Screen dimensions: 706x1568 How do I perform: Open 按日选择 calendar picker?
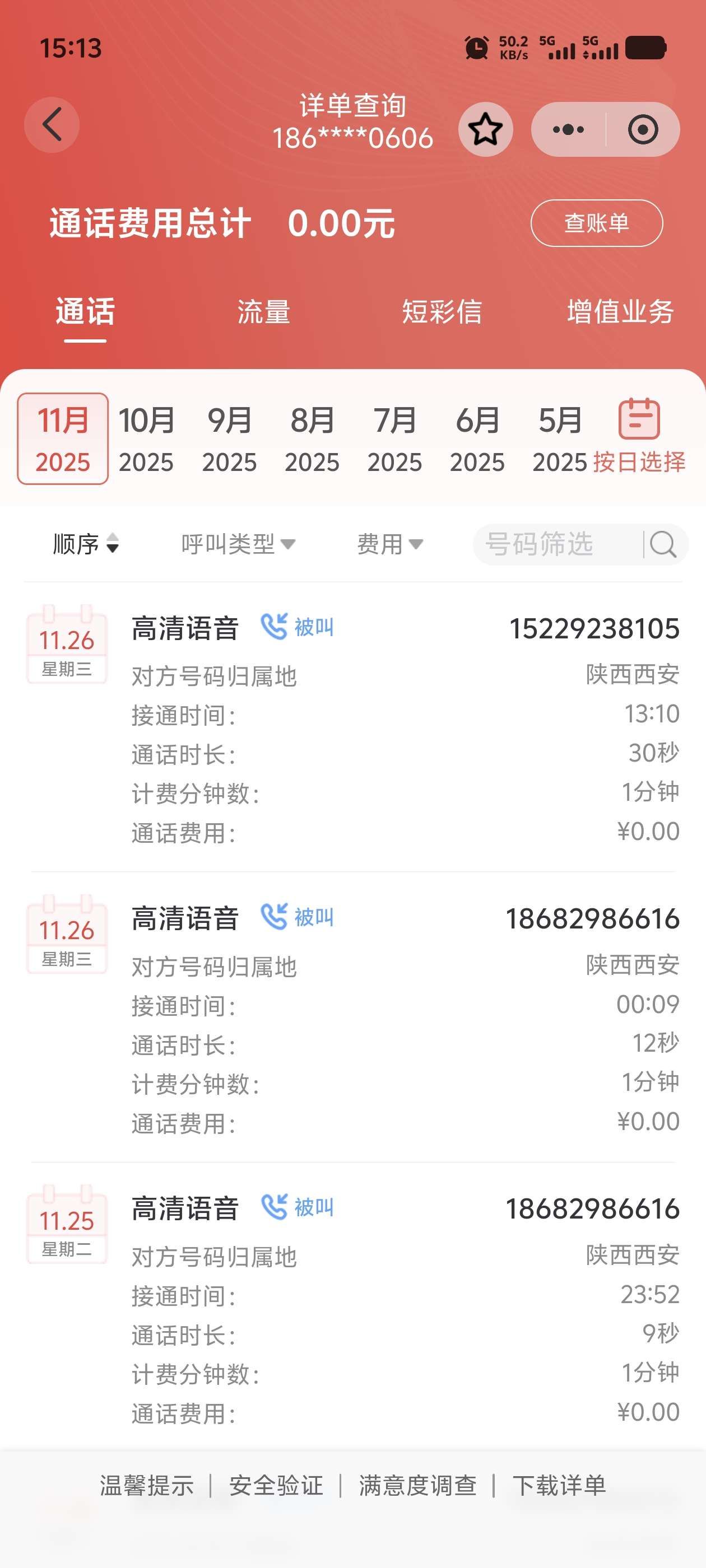pyautogui.click(x=639, y=436)
